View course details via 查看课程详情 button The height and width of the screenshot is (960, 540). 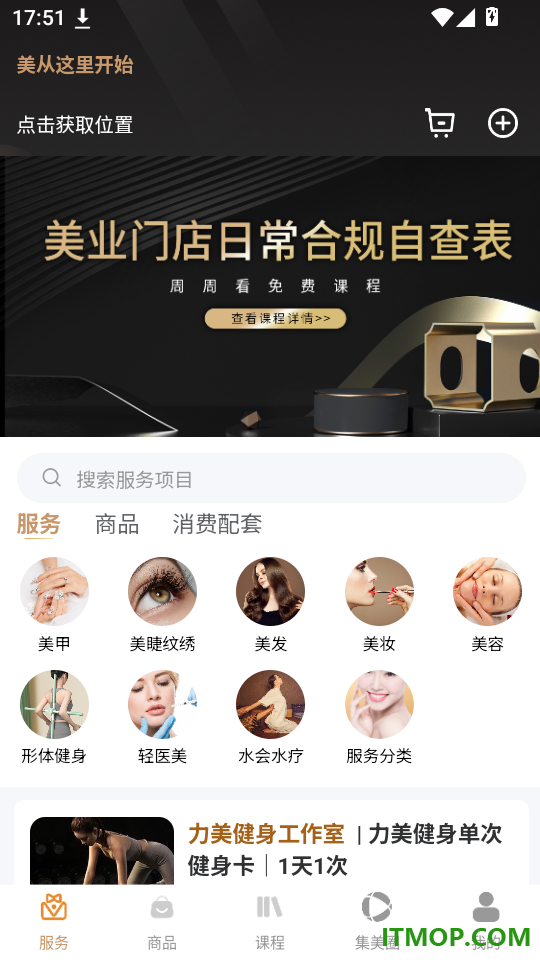(276, 318)
